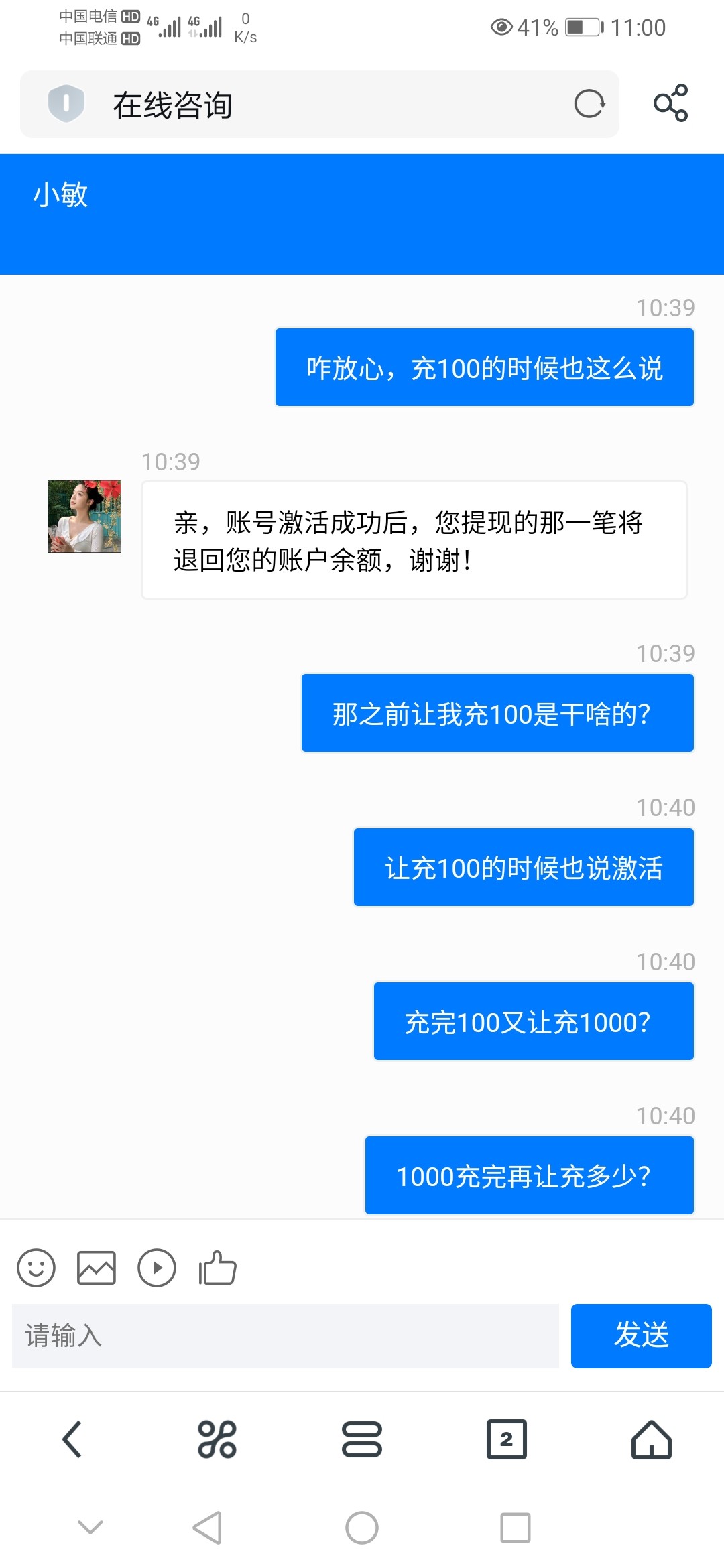The width and height of the screenshot is (724, 1568).
Task: Tap the 发送 send button
Action: (x=641, y=1336)
